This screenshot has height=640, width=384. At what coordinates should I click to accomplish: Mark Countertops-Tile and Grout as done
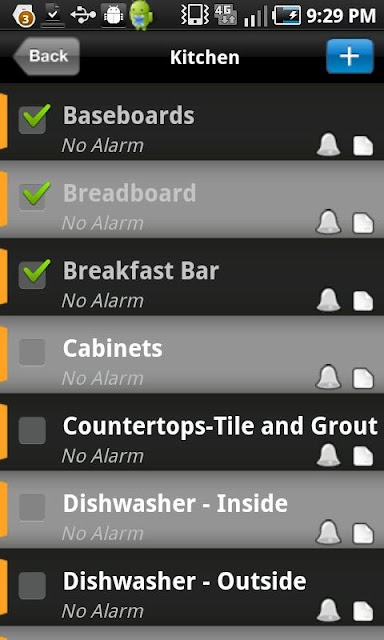click(32, 430)
